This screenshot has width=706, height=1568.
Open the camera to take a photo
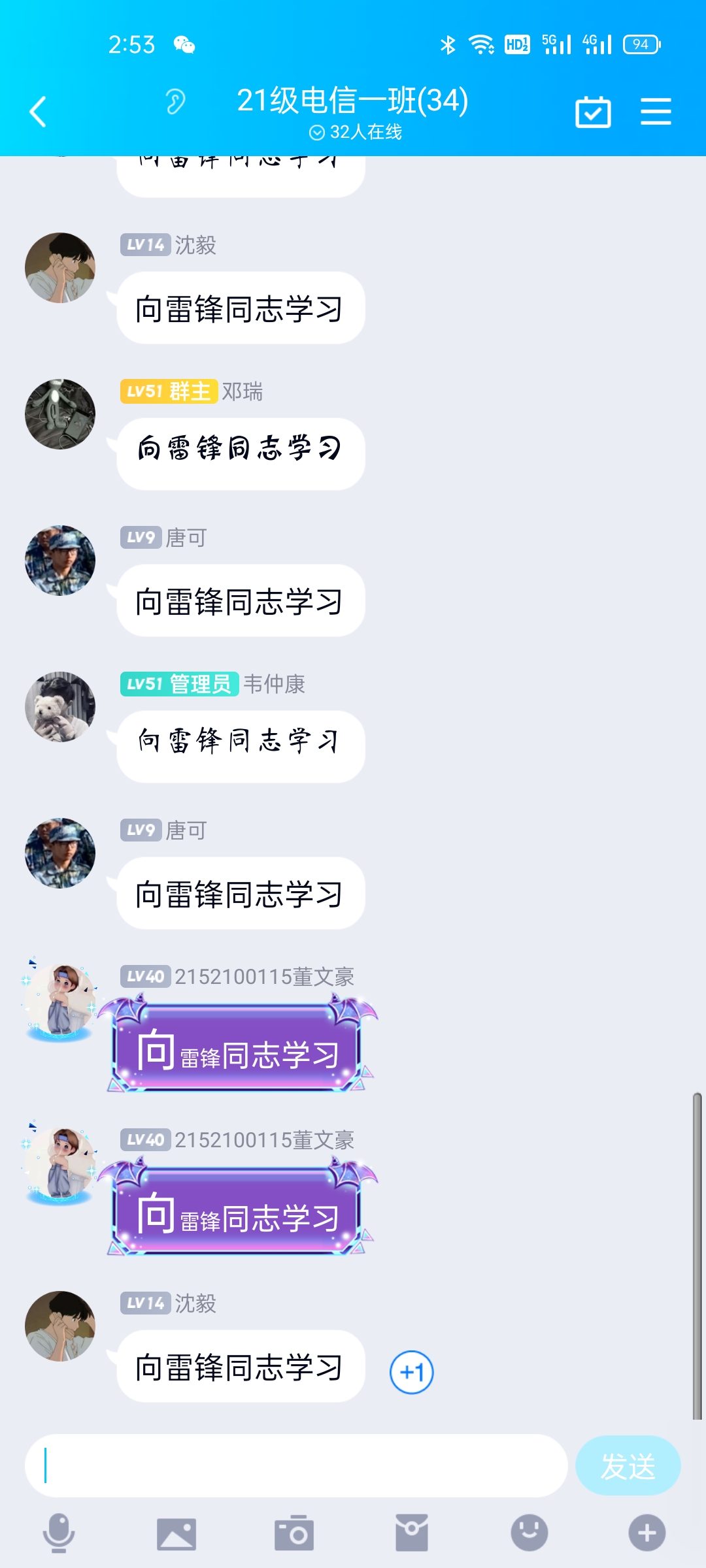tap(294, 1533)
